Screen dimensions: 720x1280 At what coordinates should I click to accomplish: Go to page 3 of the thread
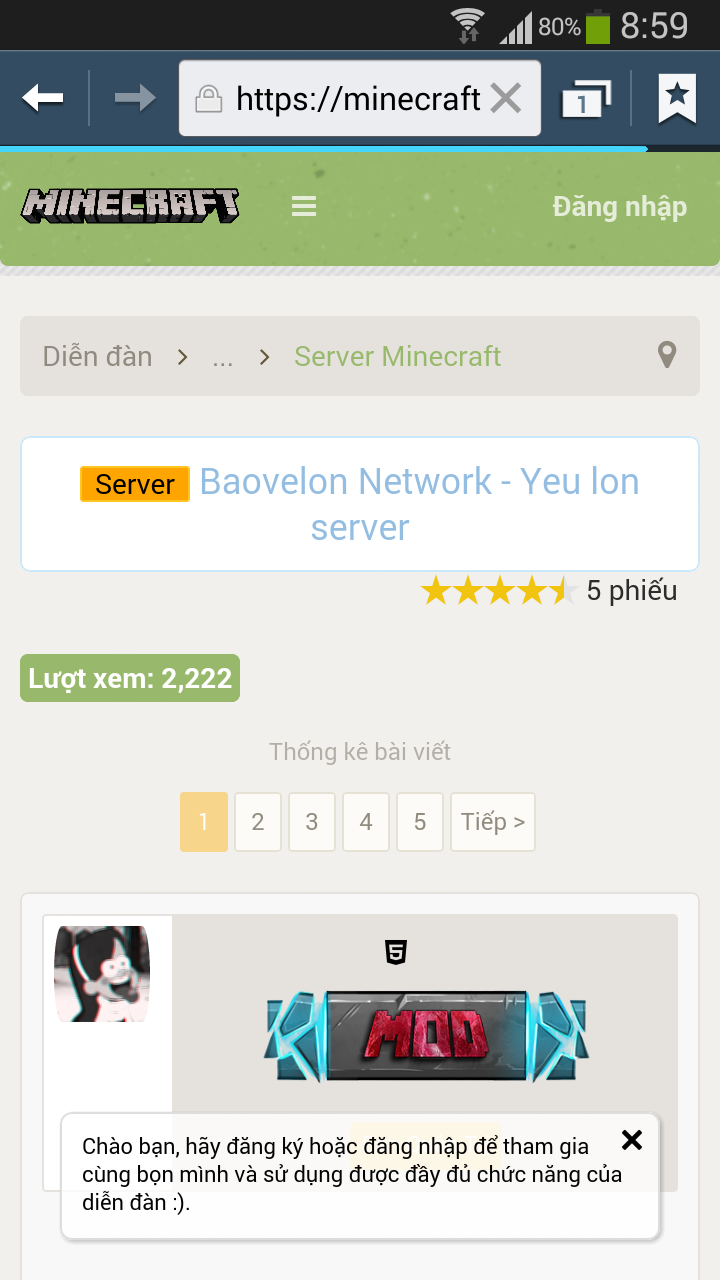tap(311, 821)
